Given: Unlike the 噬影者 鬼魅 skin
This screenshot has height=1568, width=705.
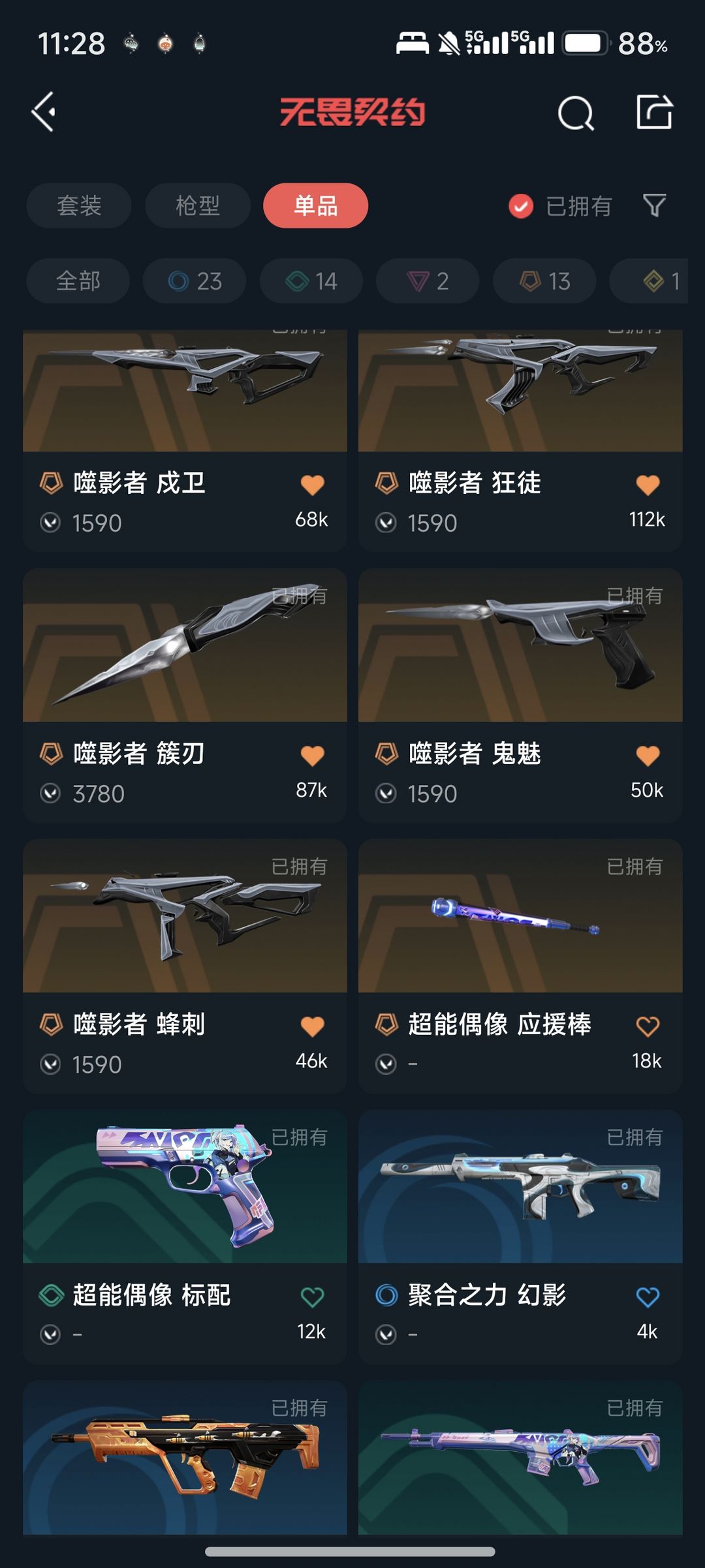Looking at the screenshot, I should 648,755.
